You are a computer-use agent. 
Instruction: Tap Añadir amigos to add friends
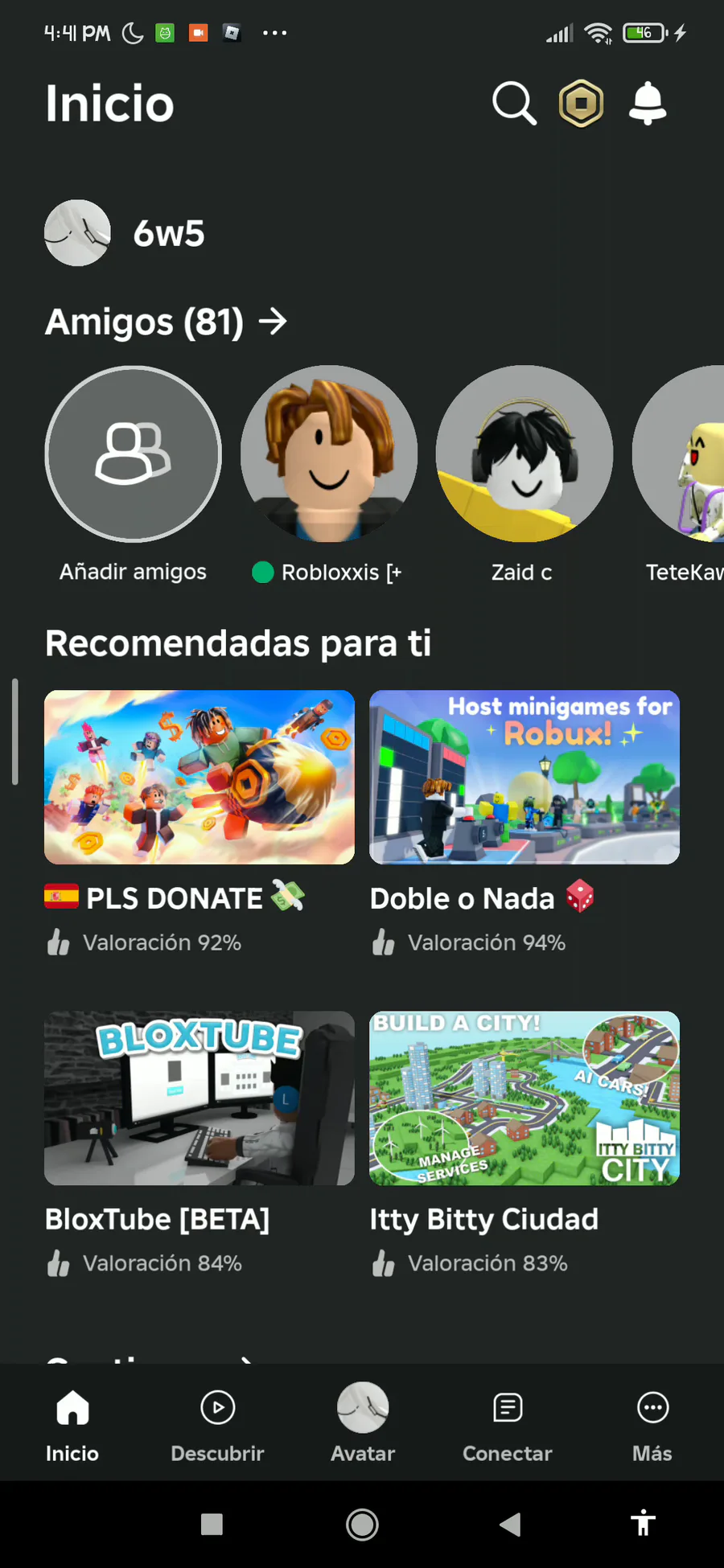pos(133,454)
